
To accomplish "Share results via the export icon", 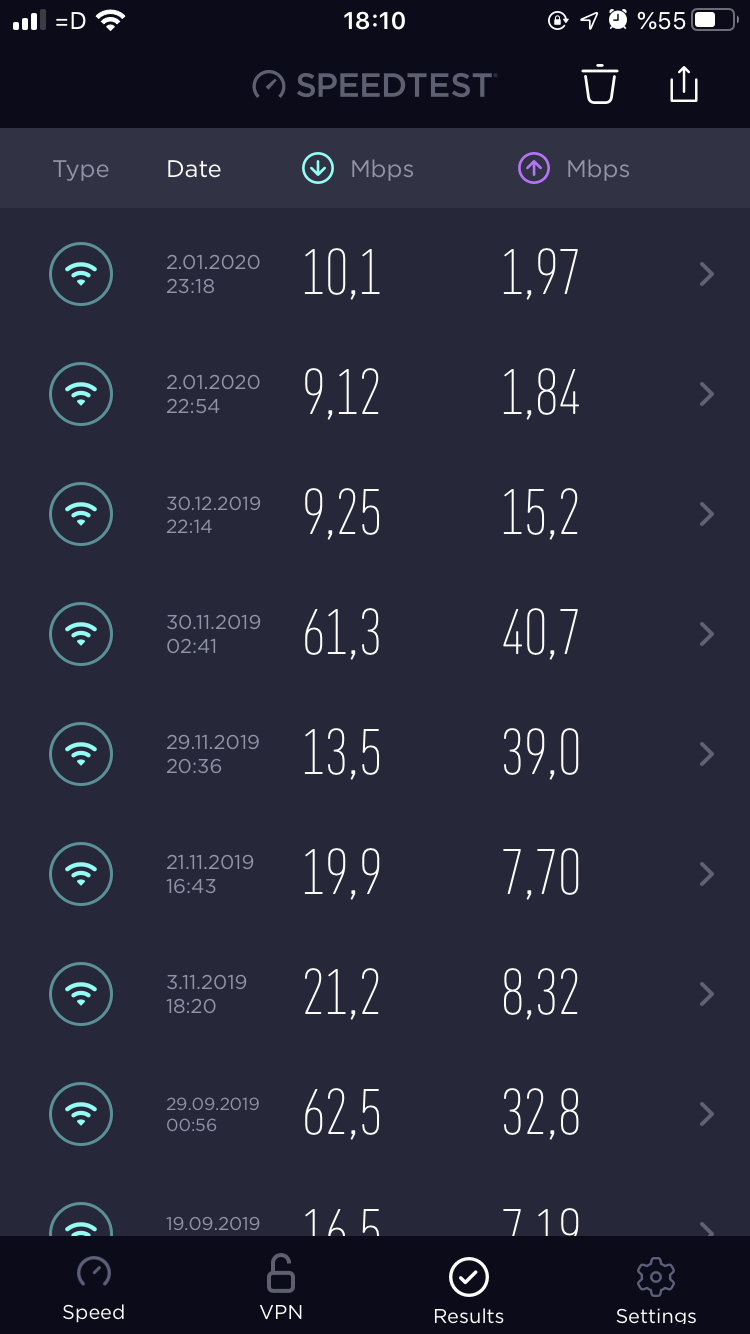I will (683, 84).
